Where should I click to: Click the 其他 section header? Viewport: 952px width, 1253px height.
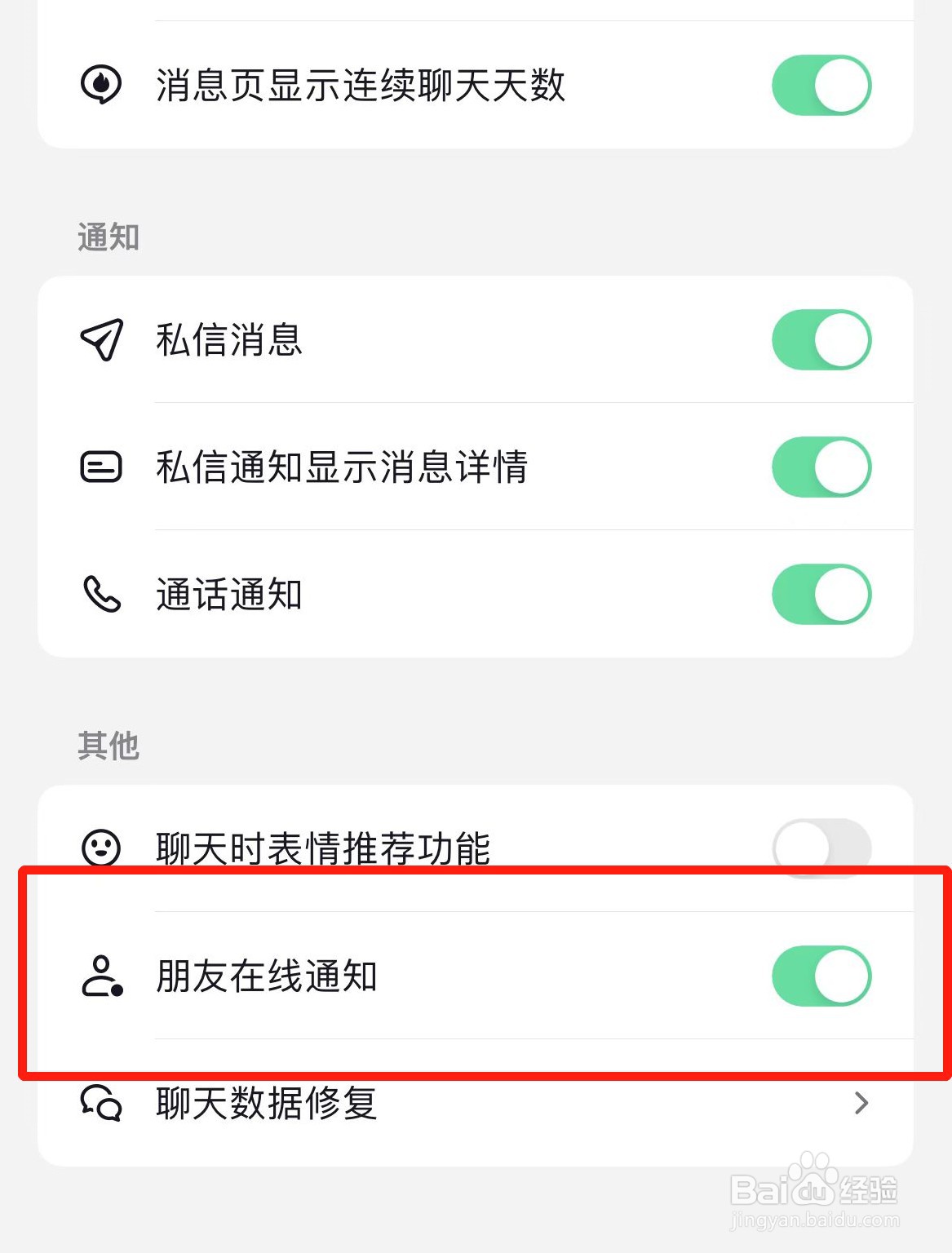coord(108,746)
